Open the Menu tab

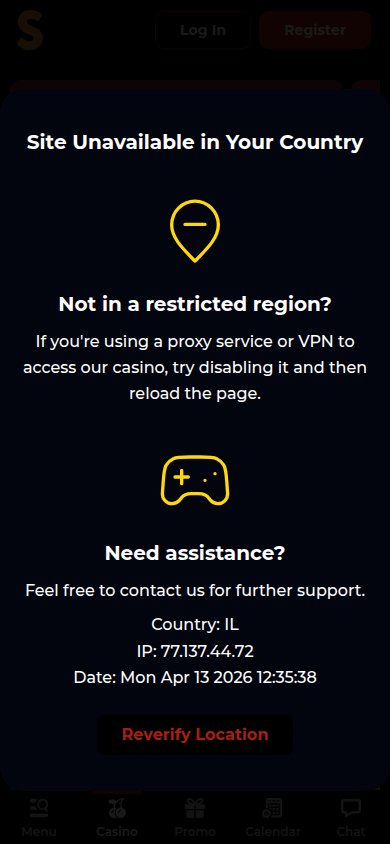point(39,818)
